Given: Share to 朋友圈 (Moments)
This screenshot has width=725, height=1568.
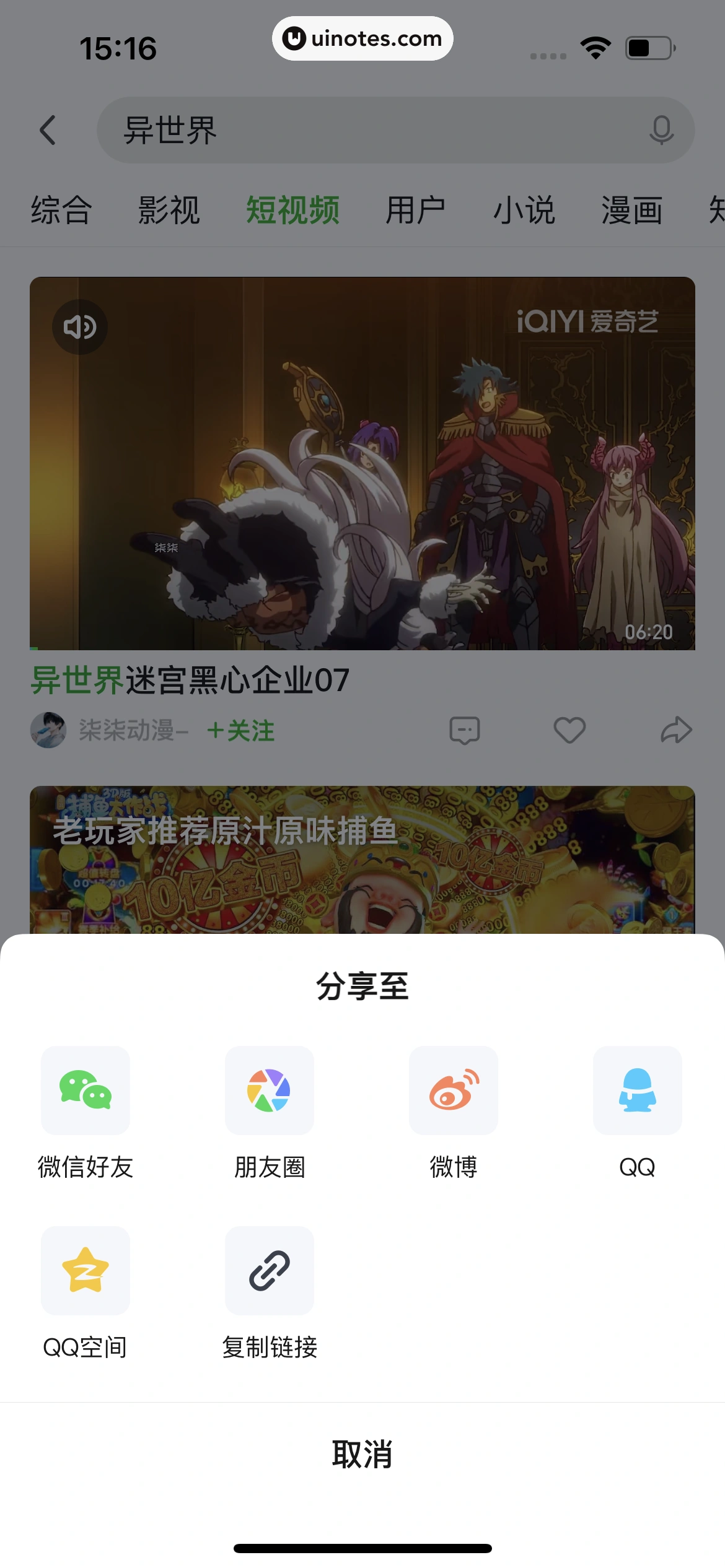Looking at the screenshot, I should click(269, 1091).
